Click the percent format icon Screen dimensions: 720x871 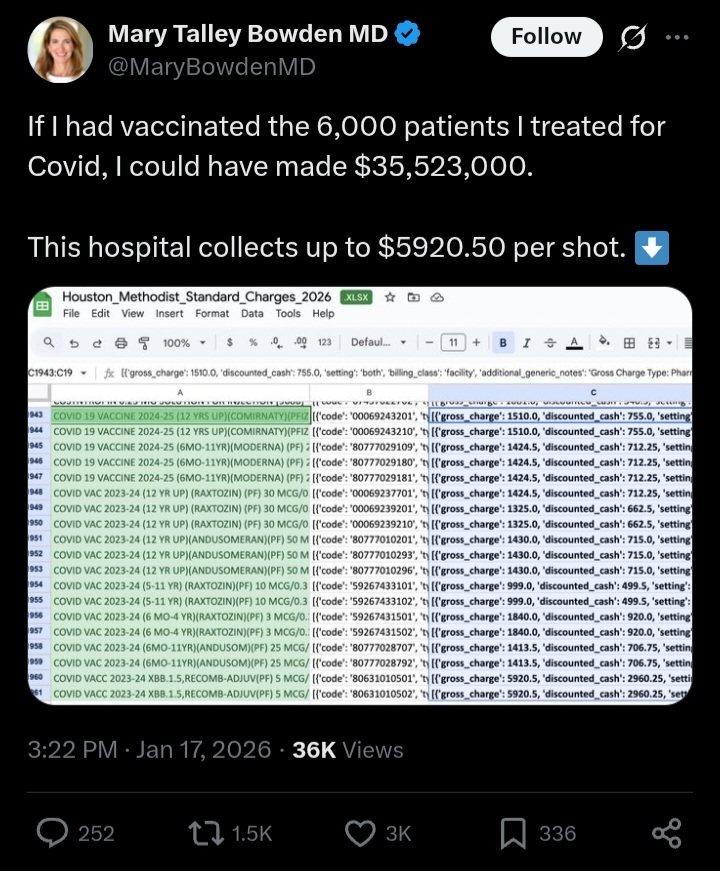pyautogui.click(x=252, y=344)
